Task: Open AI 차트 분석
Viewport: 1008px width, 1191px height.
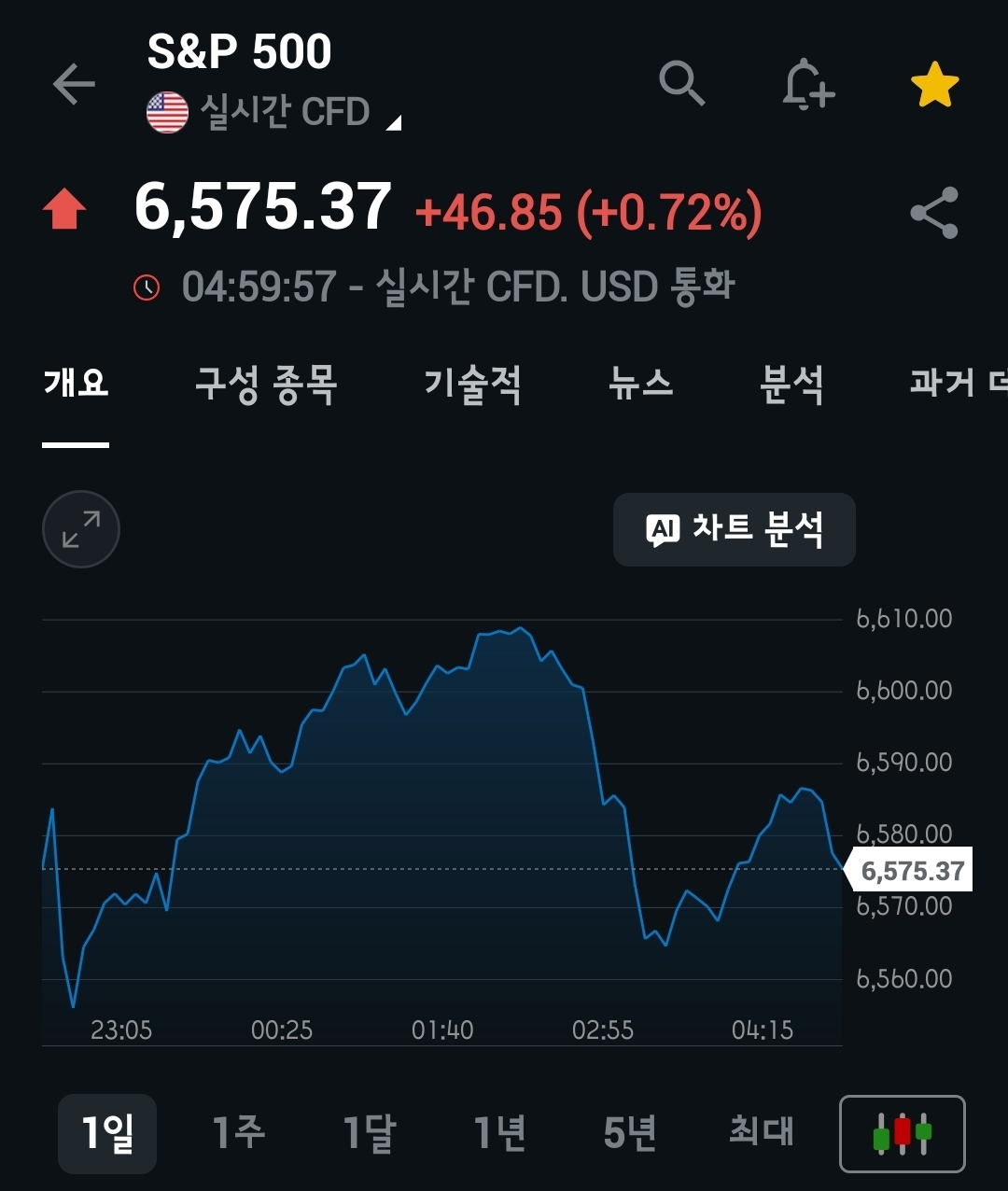Action: (x=734, y=529)
